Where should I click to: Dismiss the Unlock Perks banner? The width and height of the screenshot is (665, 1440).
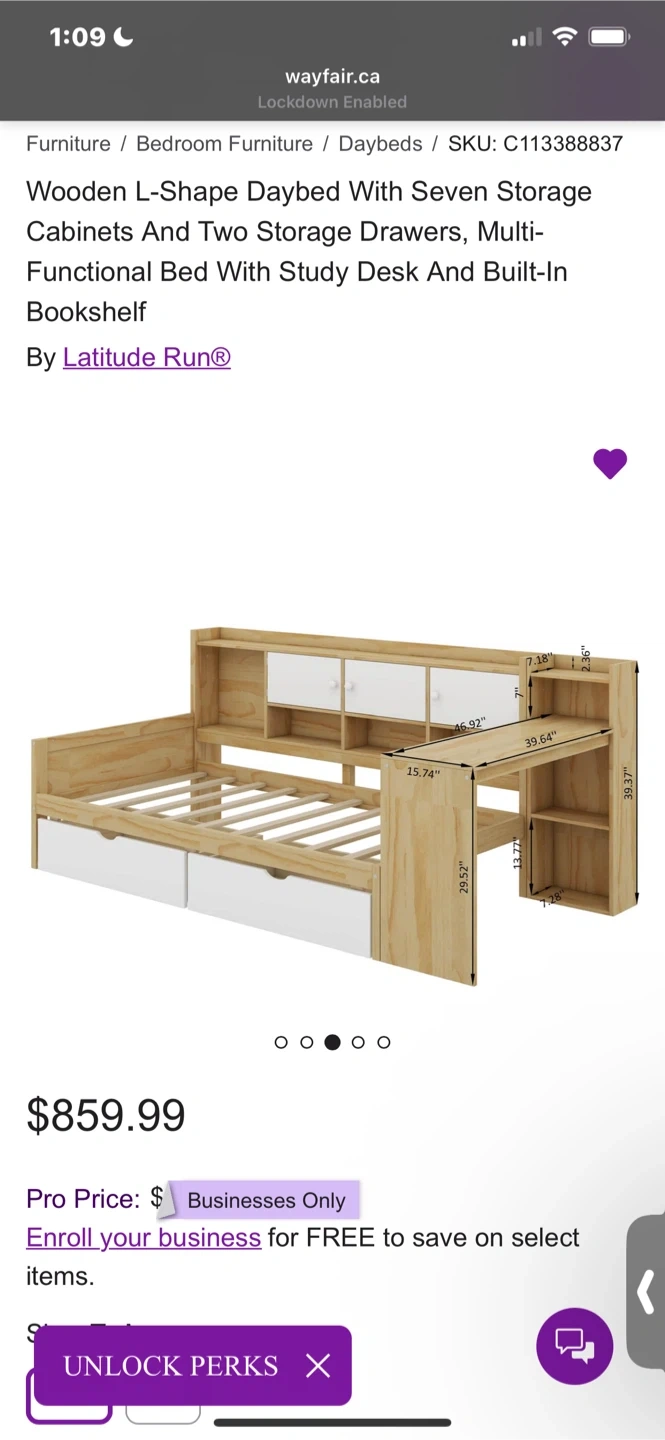[x=318, y=1366]
